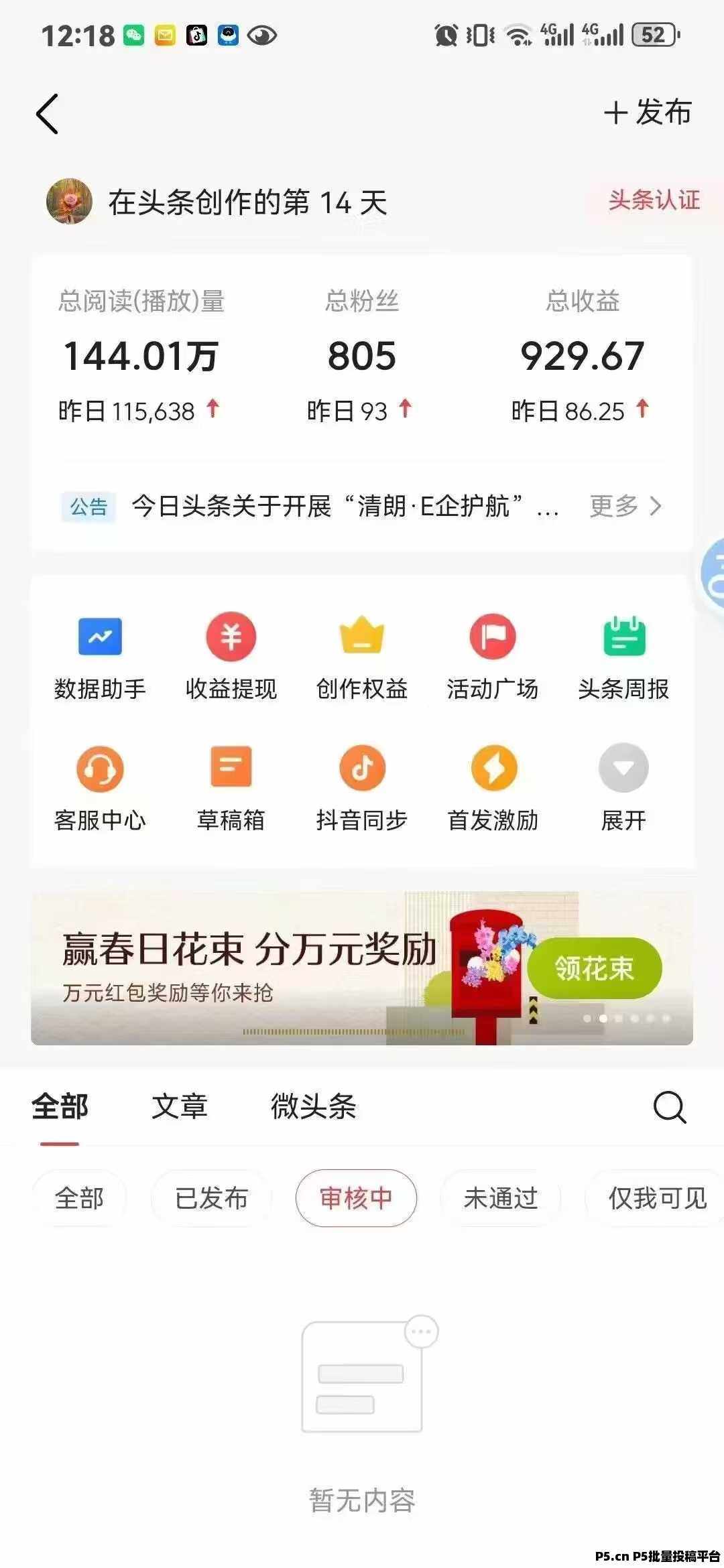
Task: Select the 已发布 filter chip
Action: click(x=211, y=1198)
